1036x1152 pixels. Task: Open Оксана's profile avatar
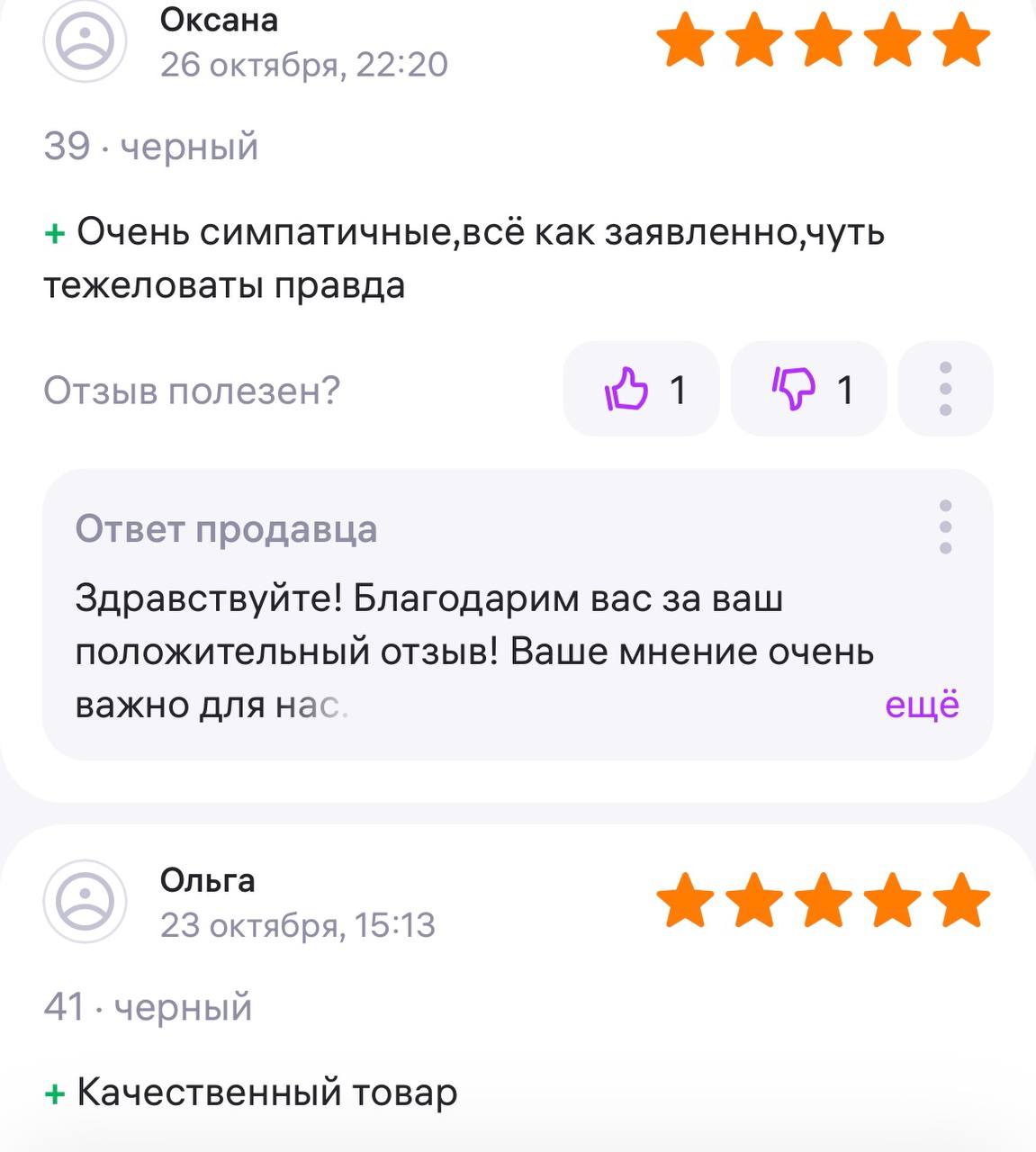(86, 41)
